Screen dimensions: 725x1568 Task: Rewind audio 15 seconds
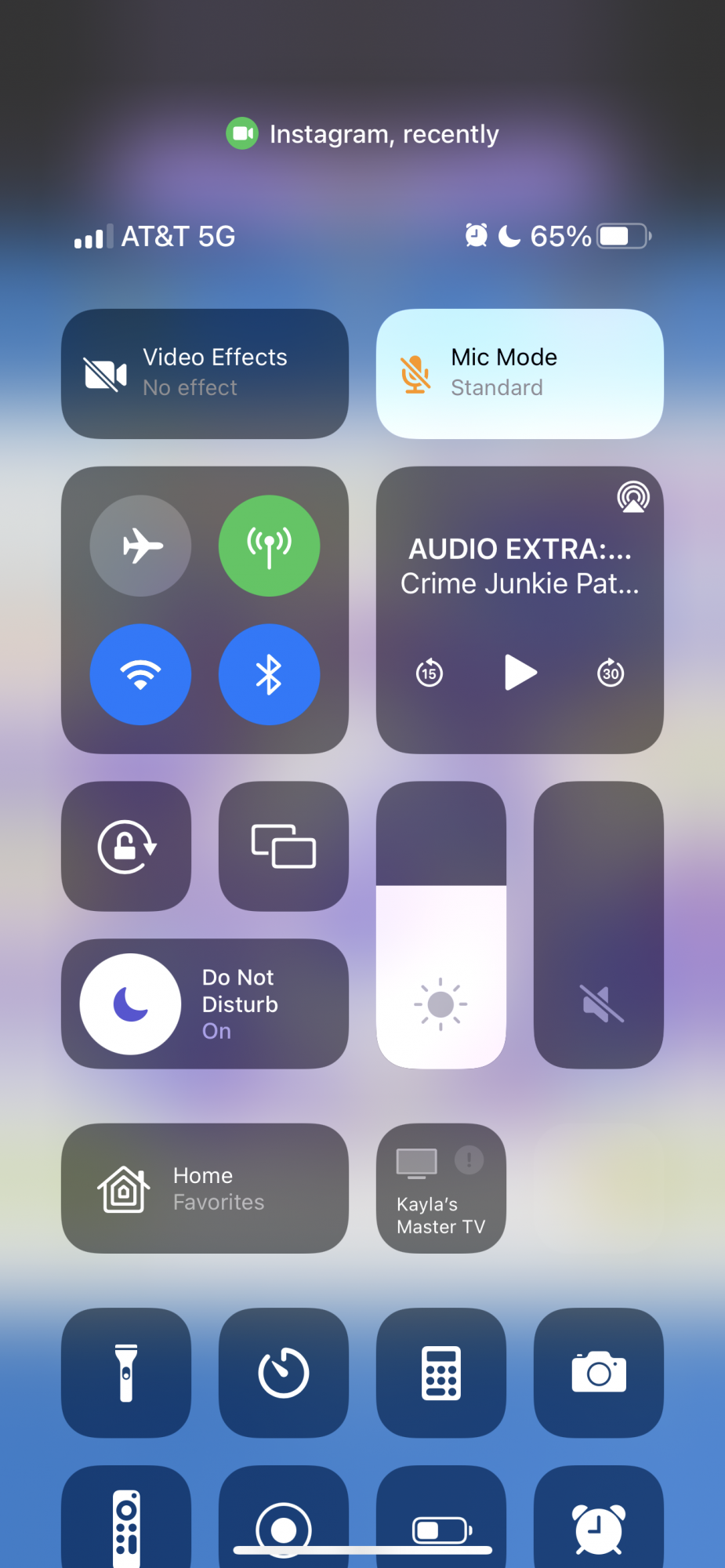point(430,673)
